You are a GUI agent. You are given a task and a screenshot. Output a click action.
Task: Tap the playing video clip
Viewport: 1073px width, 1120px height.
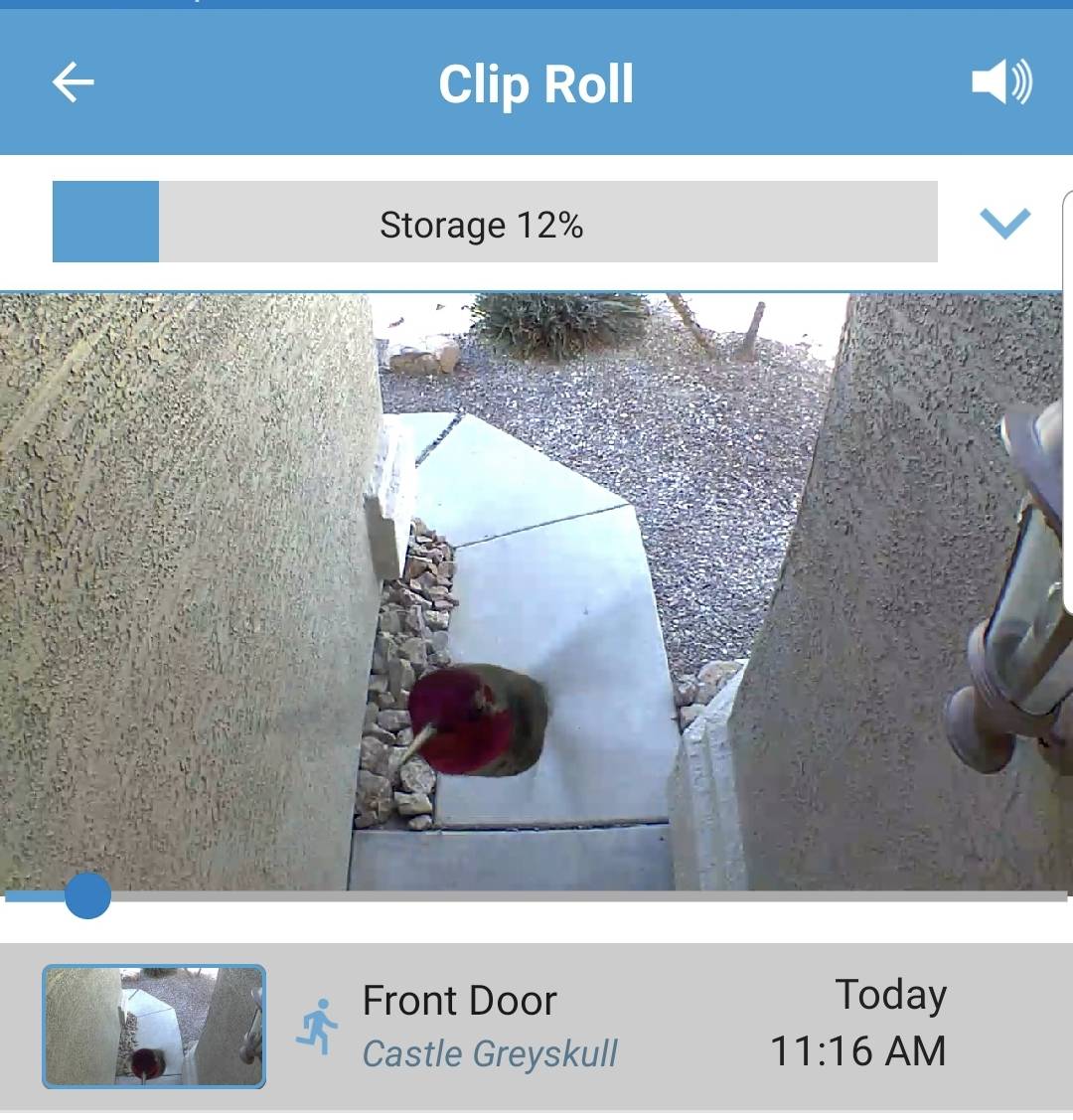click(535, 591)
